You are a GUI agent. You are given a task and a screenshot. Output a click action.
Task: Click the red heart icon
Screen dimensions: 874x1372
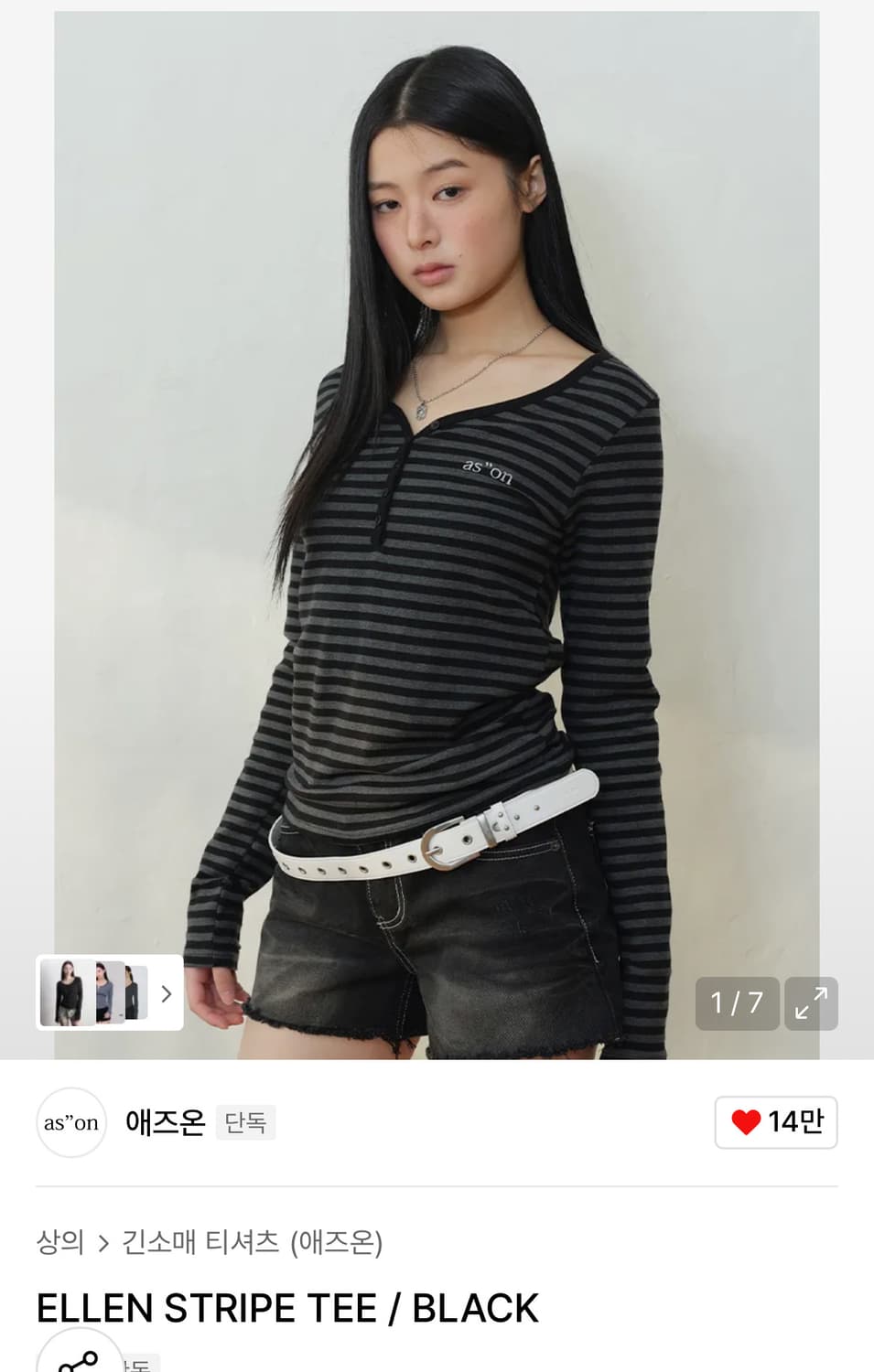click(747, 1121)
